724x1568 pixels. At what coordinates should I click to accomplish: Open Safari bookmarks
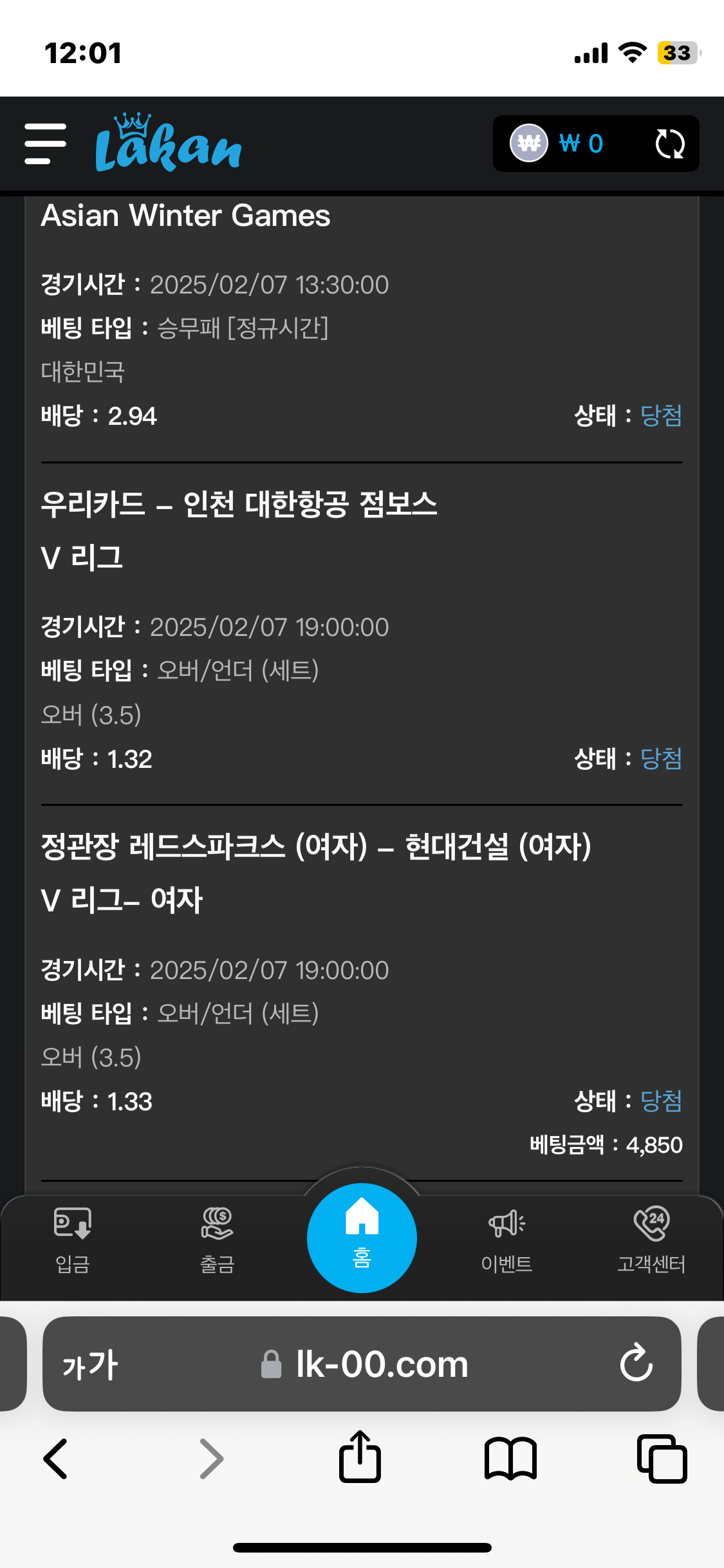pos(510,1459)
